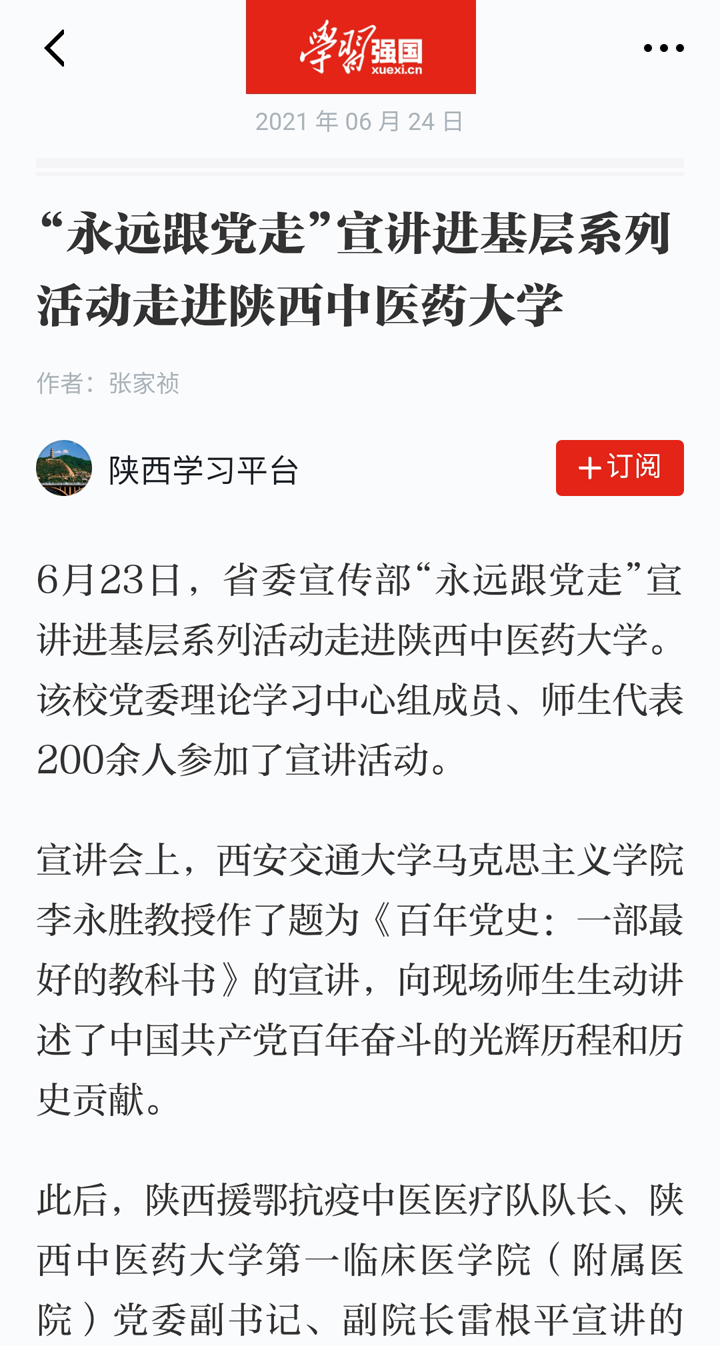The image size is (720, 1346).
Task: Go back using the top-left arrow
Action: [x=55, y=48]
